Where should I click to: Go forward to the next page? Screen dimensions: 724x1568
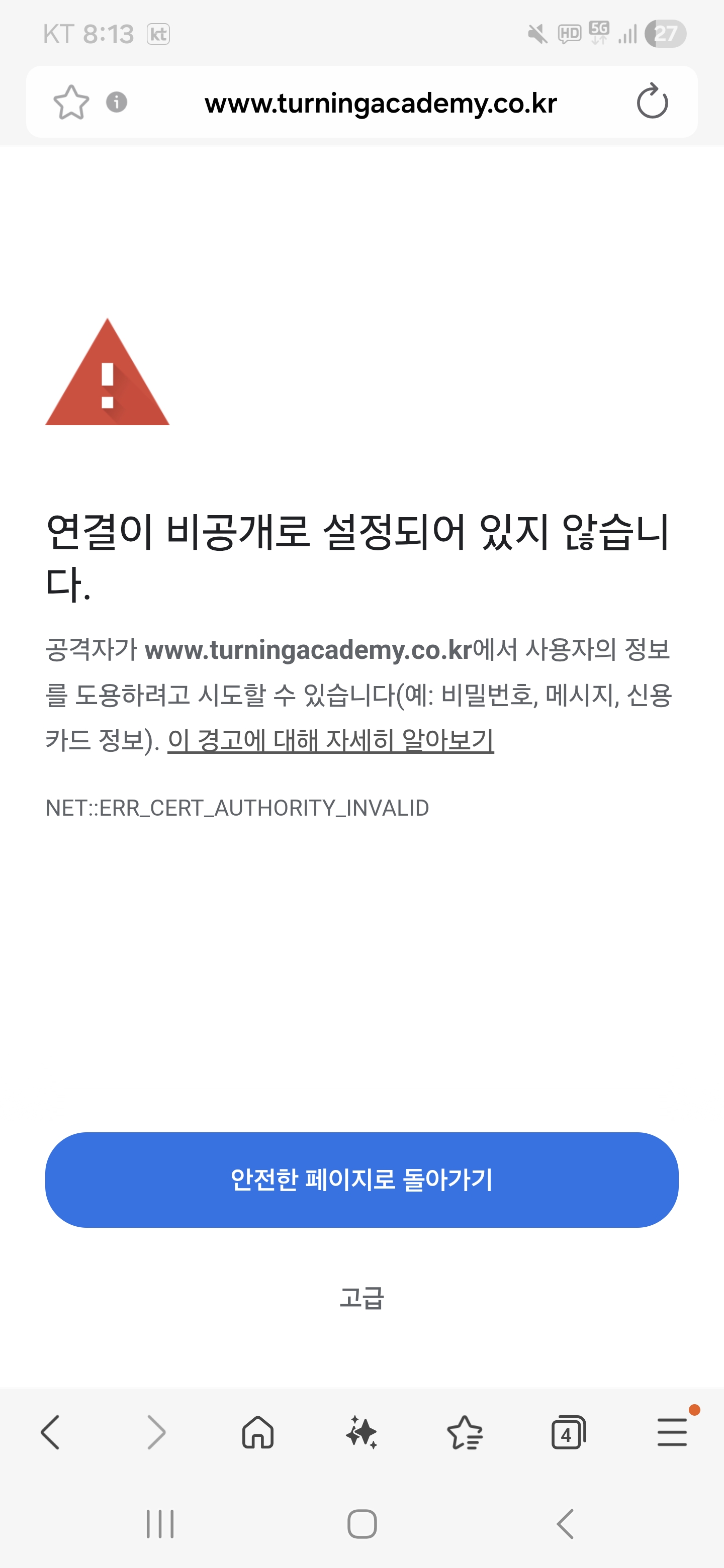[x=156, y=1432]
